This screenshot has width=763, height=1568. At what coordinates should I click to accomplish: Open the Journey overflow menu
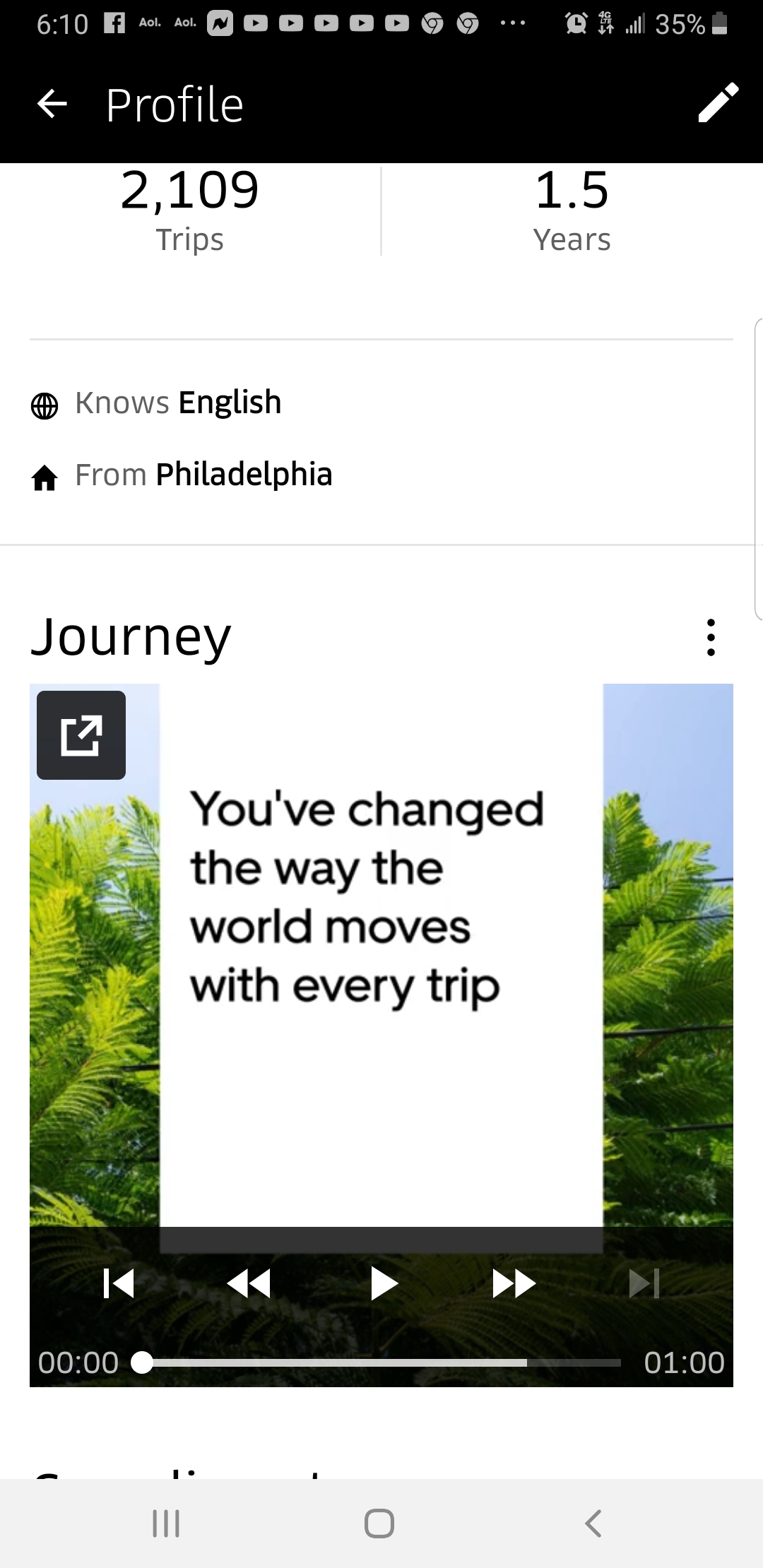[x=711, y=637]
